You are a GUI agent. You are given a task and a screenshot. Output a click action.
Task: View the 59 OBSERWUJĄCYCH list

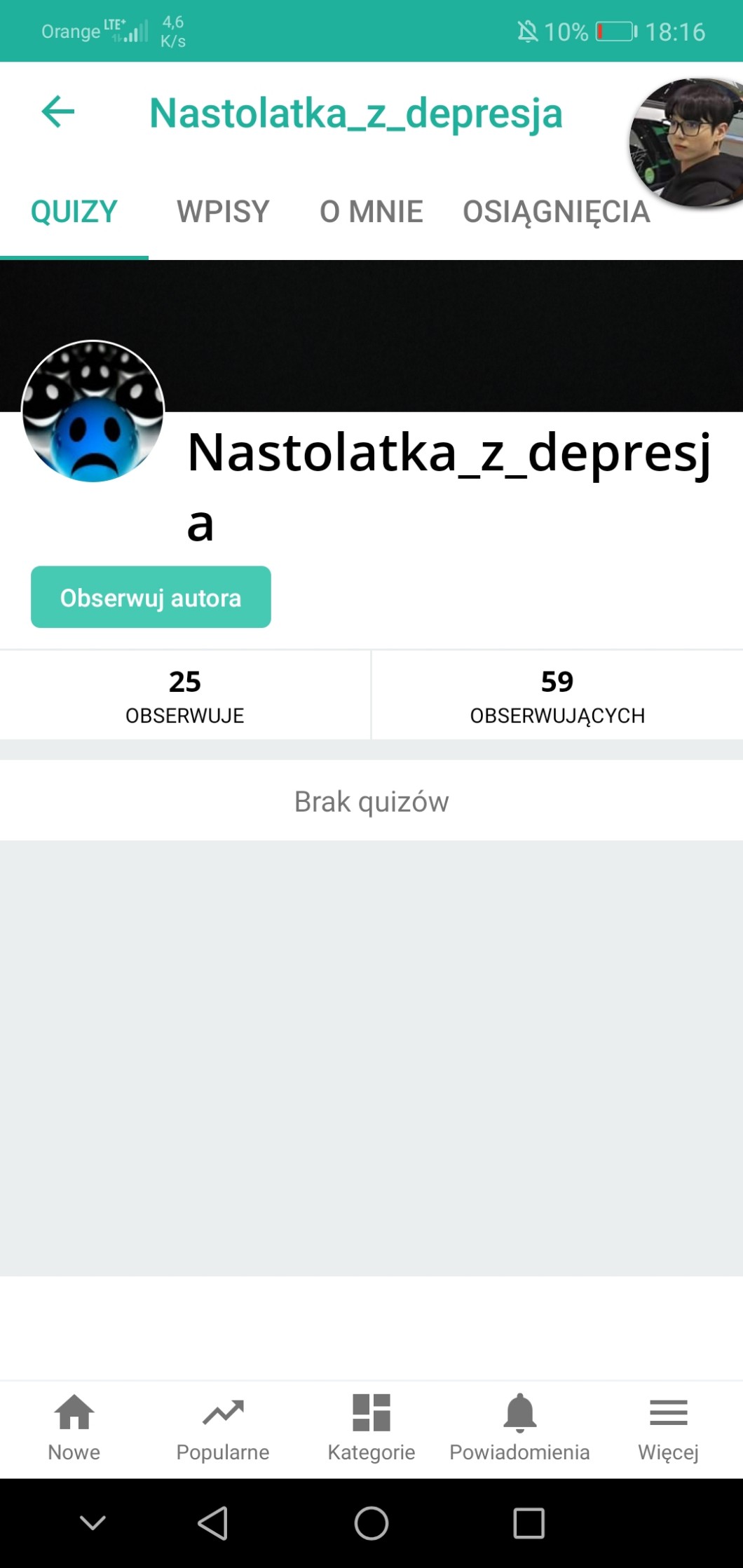tap(557, 695)
